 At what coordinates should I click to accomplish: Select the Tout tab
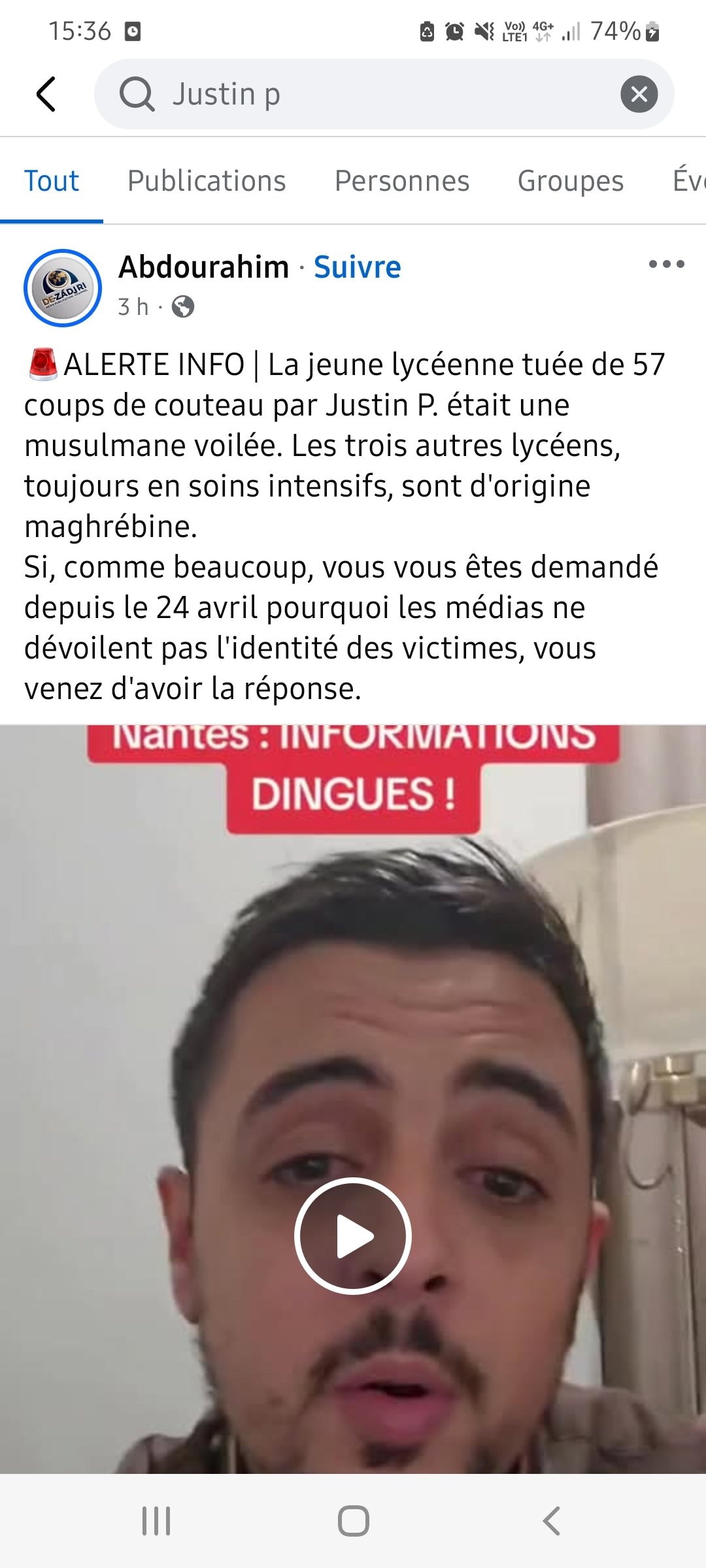click(x=52, y=181)
